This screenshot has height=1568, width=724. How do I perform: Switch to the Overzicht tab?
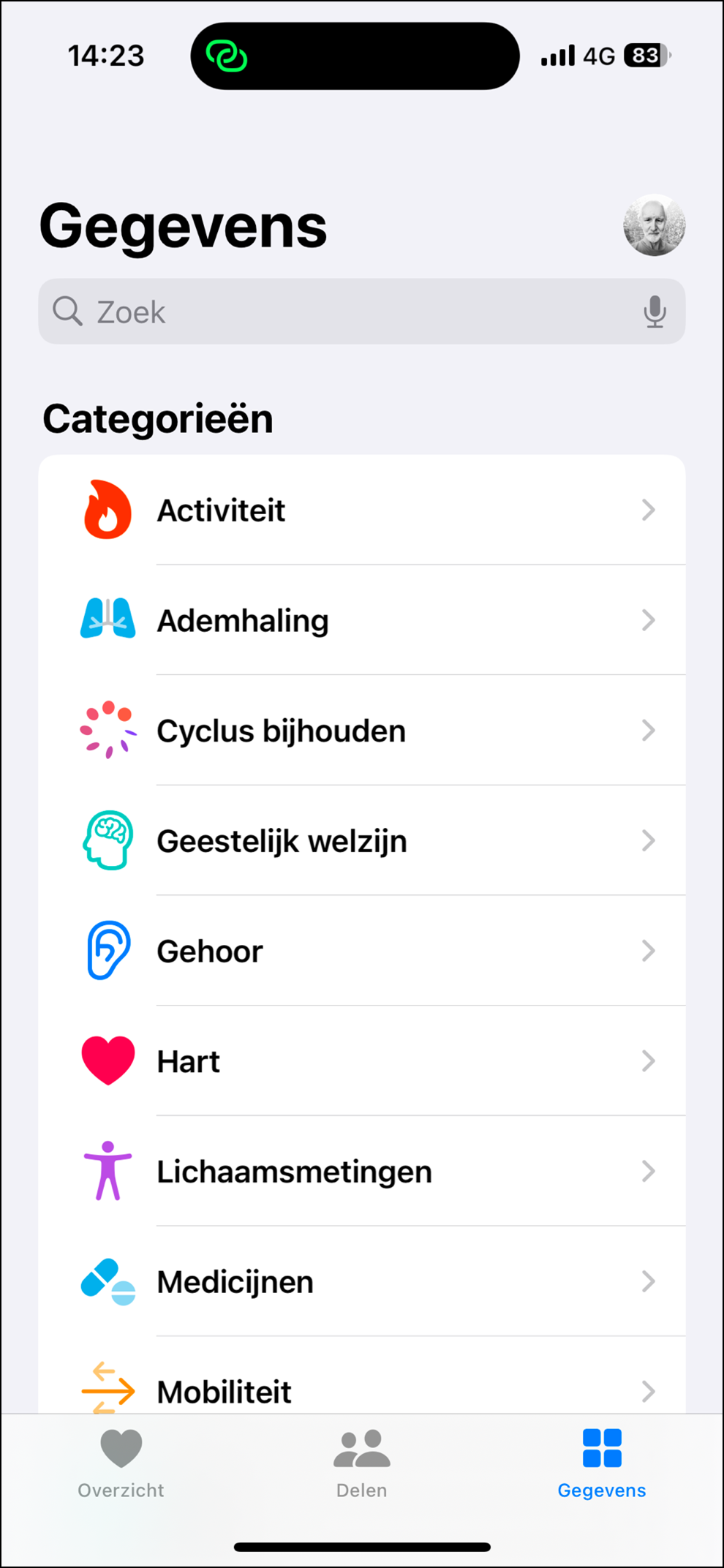click(x=120, y=1463)
